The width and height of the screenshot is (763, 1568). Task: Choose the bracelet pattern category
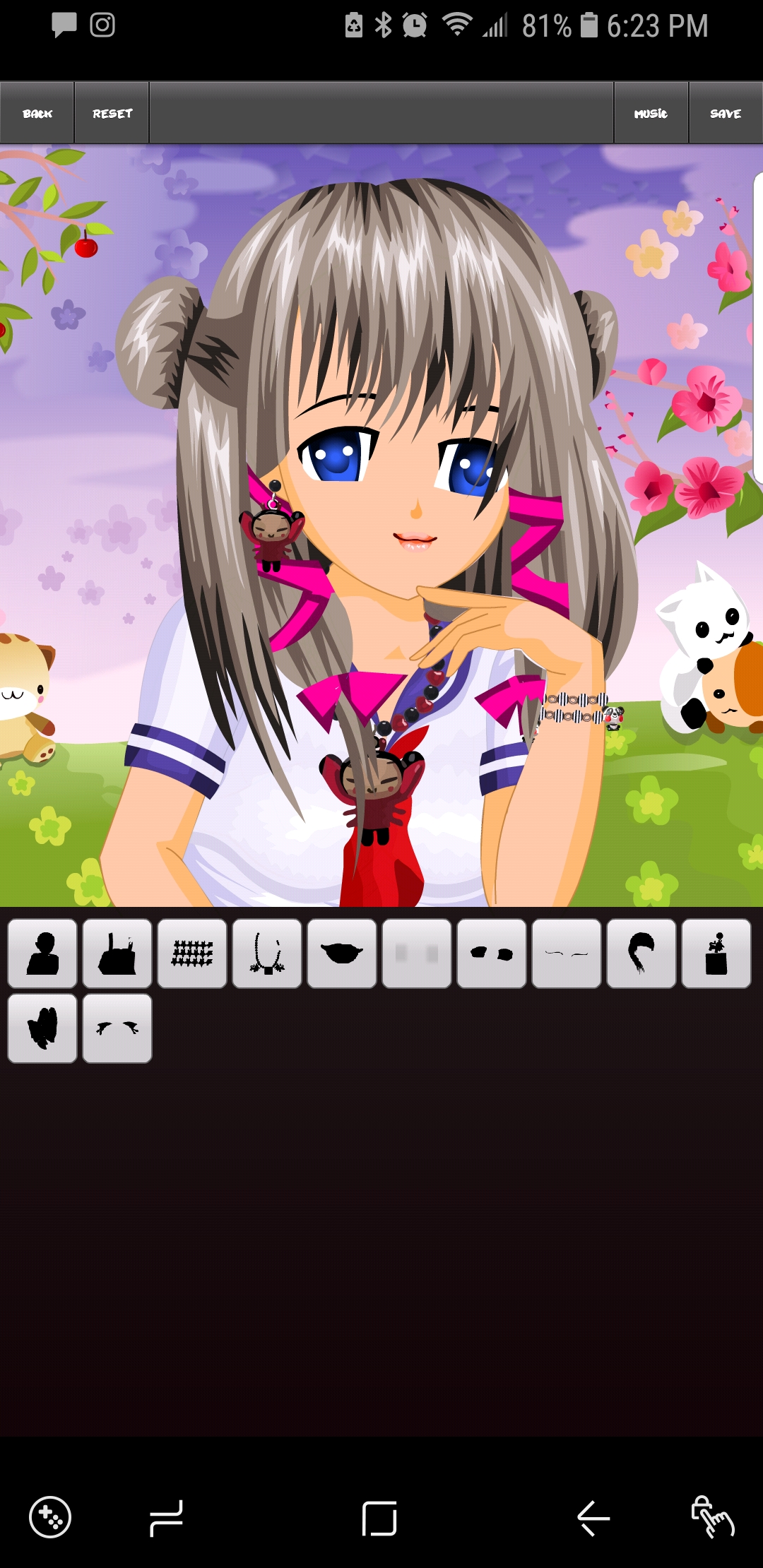(192, 954)
